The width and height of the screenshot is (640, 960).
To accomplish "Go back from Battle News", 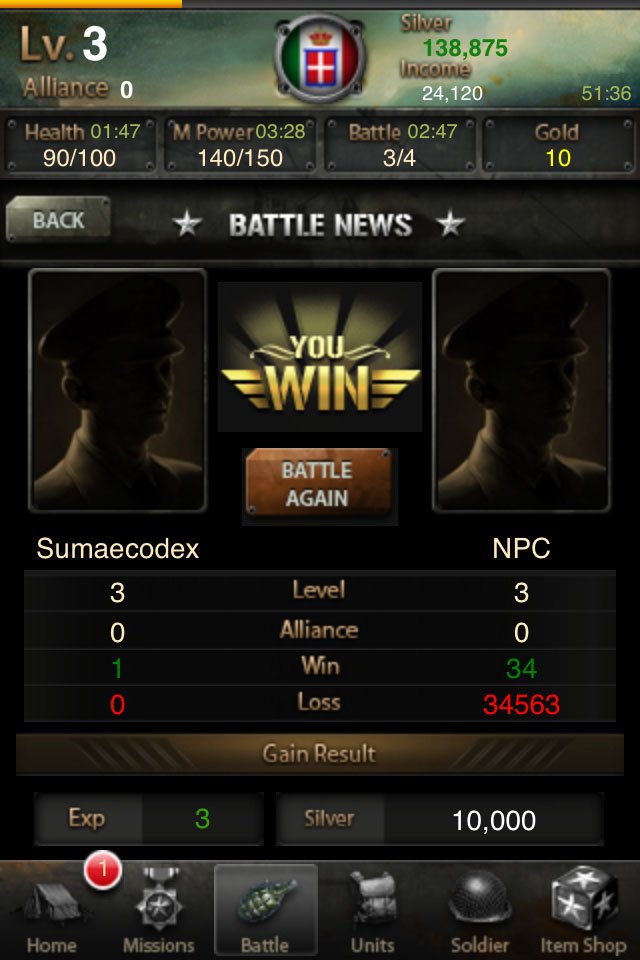I will tap(58, 221).
